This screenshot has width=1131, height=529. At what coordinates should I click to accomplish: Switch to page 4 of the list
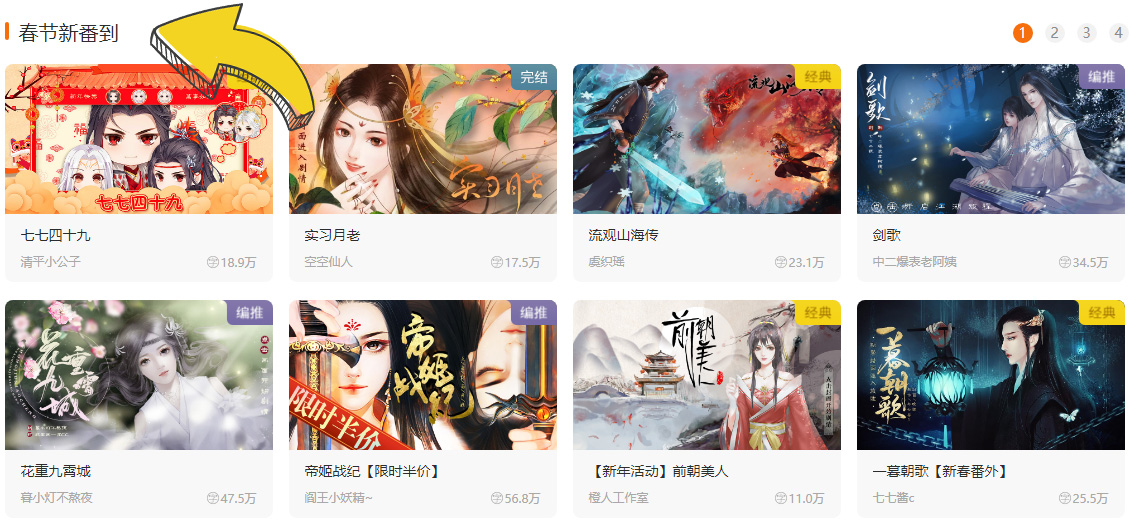tap(1119, 33)
